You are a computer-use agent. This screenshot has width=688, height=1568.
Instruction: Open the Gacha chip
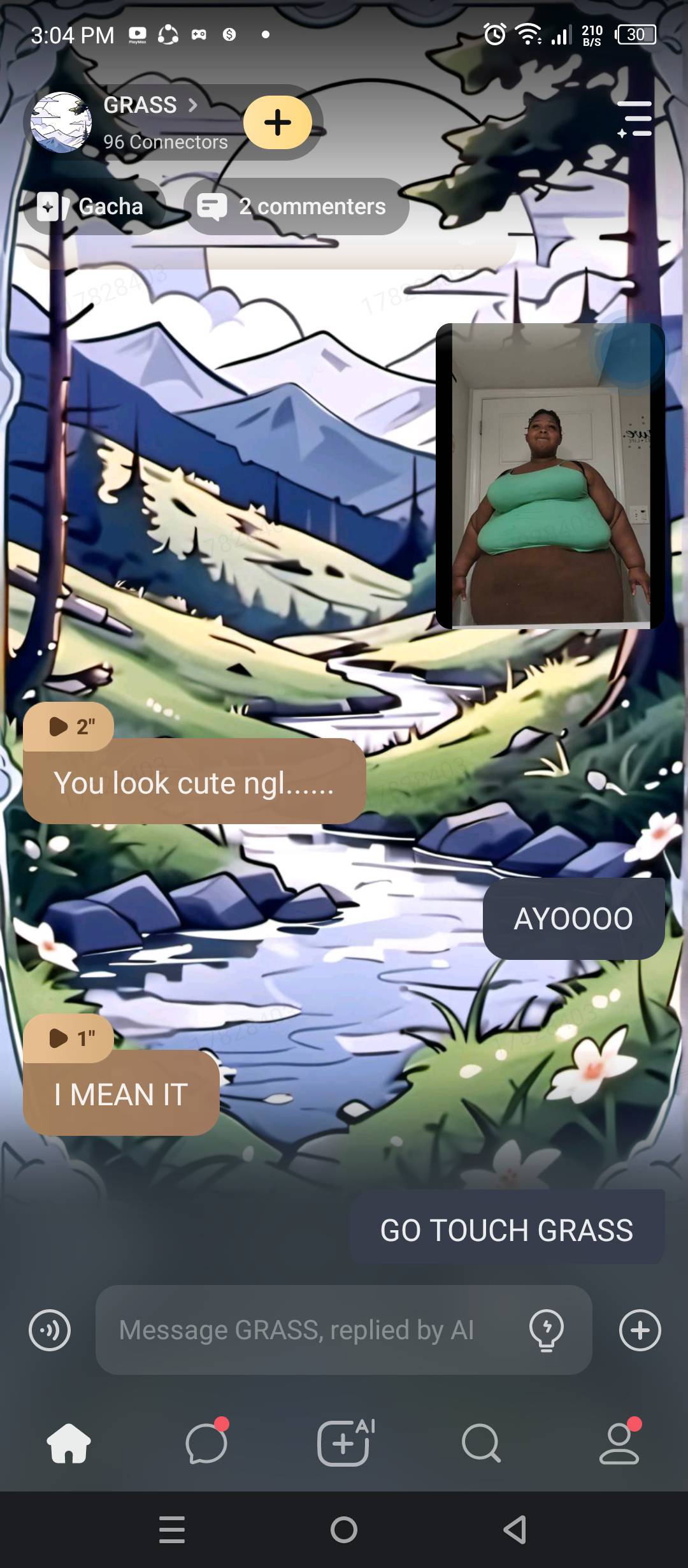tap(94, 207)
